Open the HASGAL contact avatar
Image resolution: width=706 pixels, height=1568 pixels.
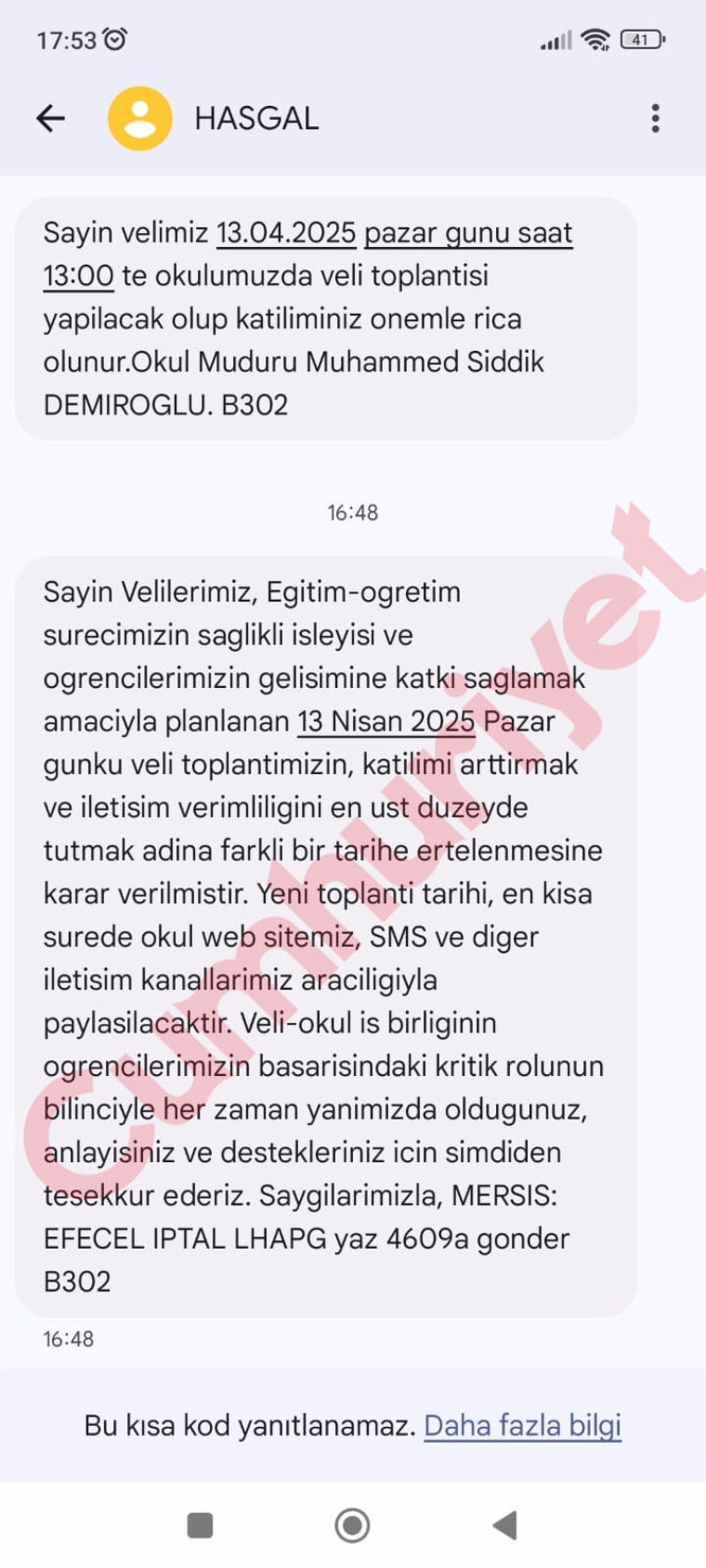pos(140,118)
